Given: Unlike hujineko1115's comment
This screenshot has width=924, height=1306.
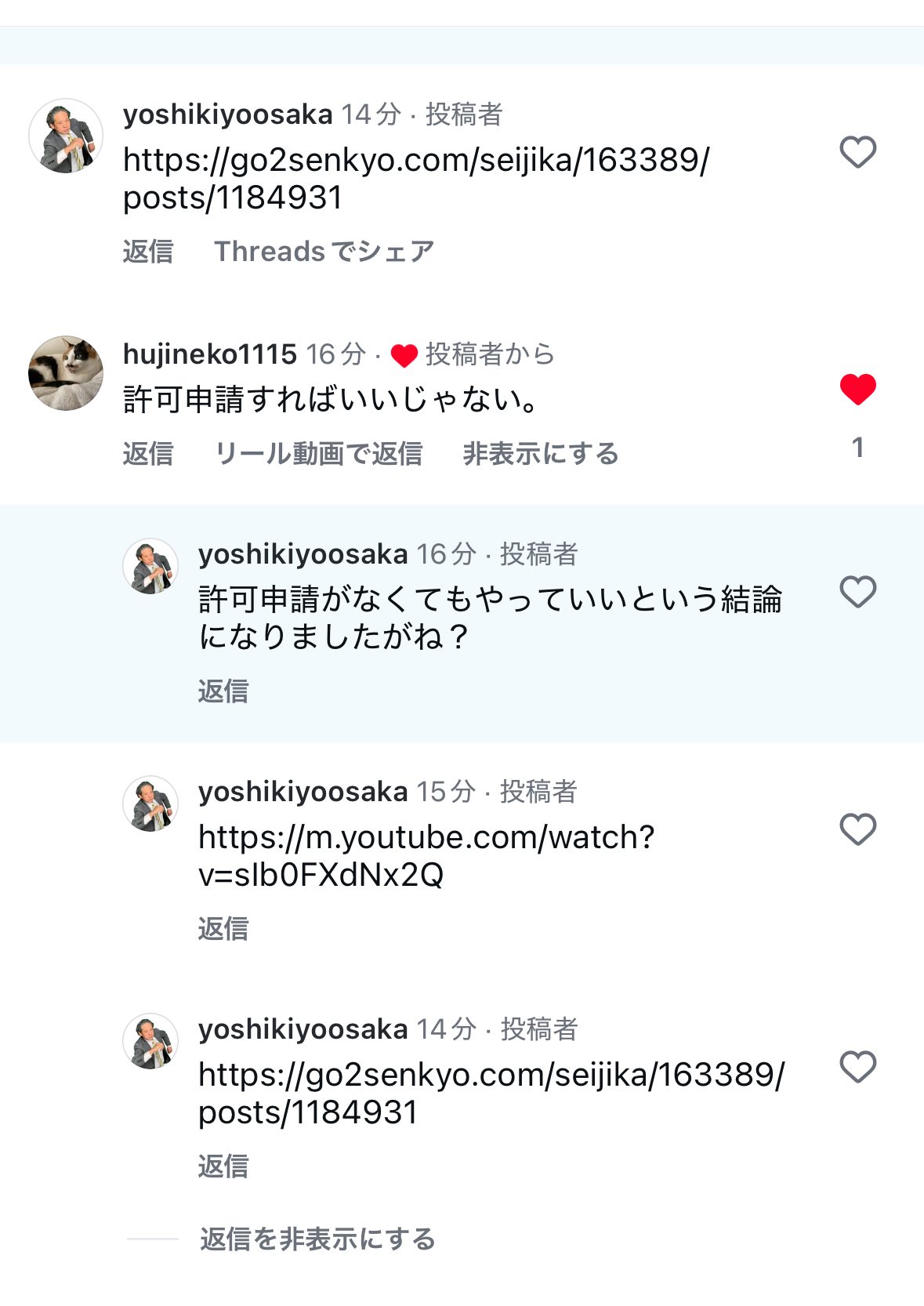Looking at the screenshot, I should (857, 389).
